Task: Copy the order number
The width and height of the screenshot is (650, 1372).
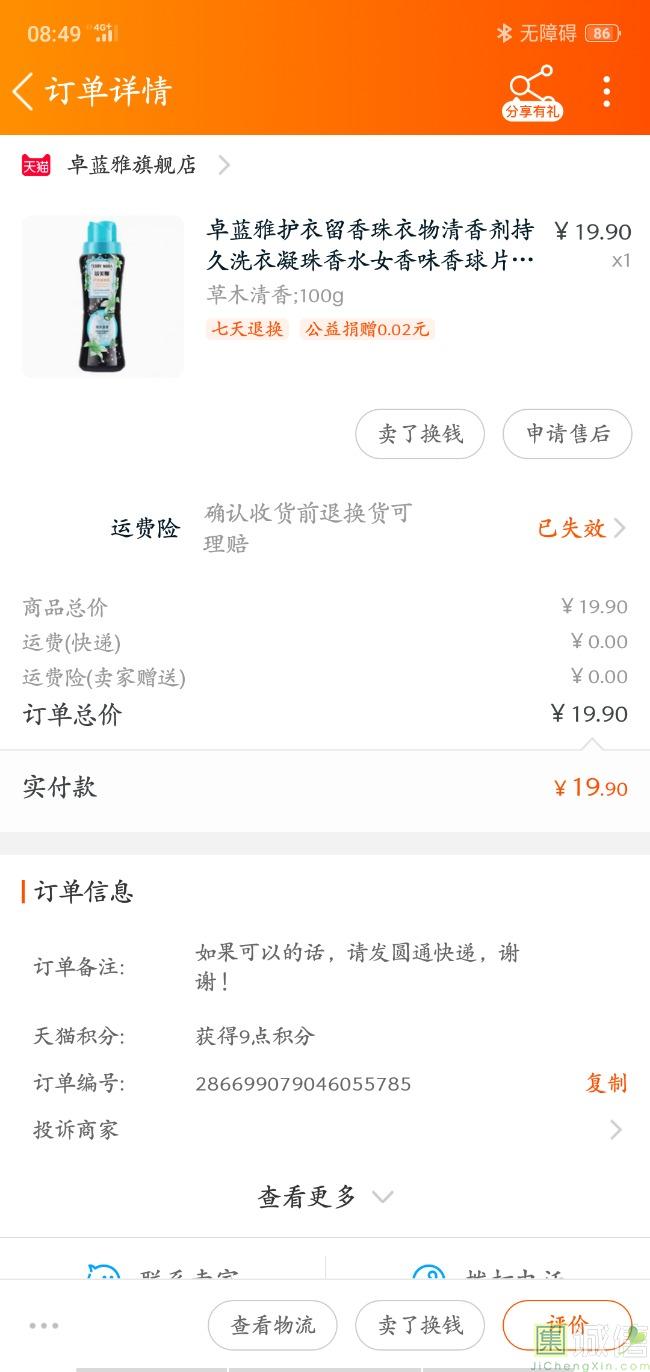Action: coord(606,1083)
